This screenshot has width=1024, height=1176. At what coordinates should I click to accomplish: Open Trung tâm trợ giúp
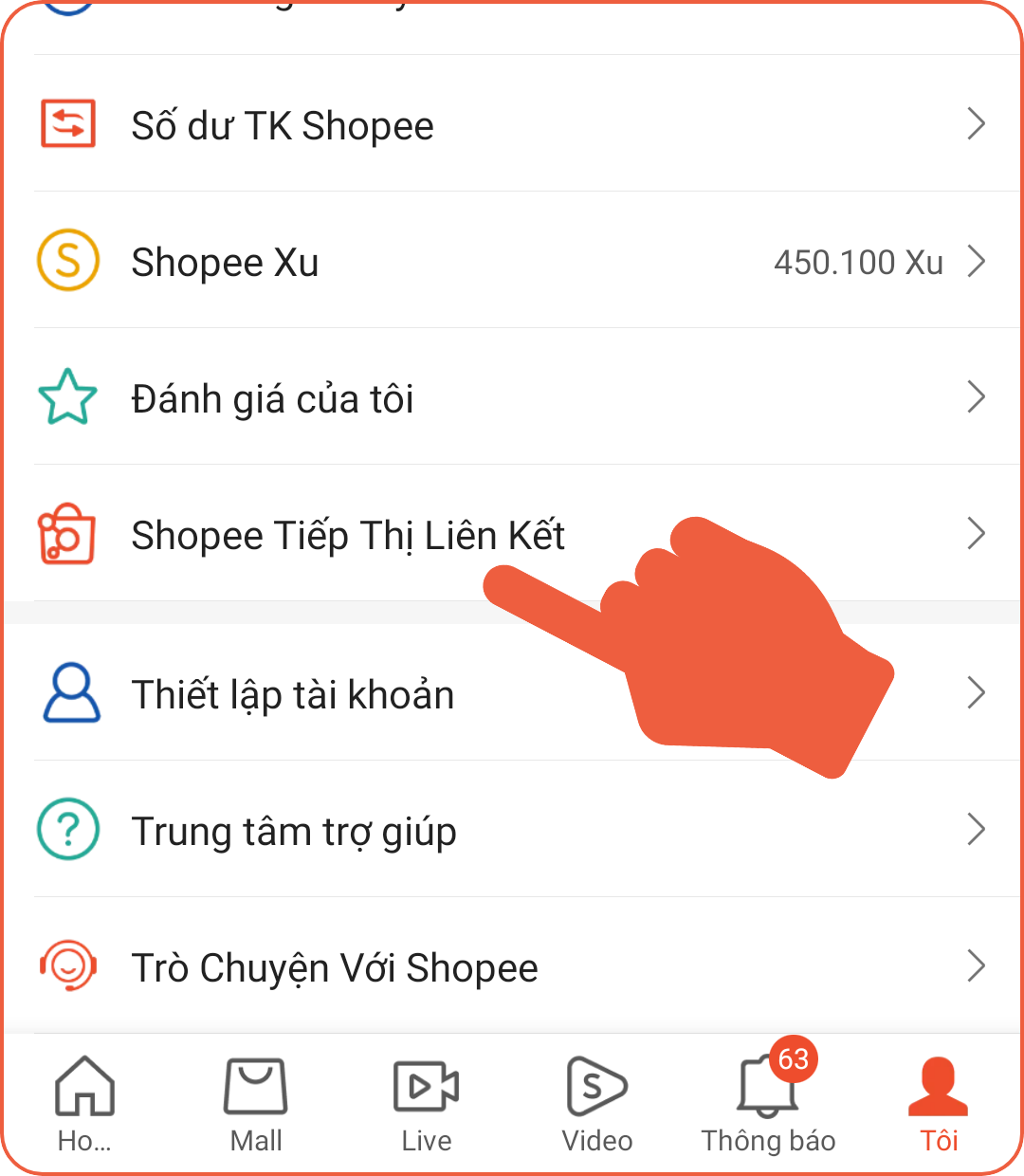(x=294, y=831)
